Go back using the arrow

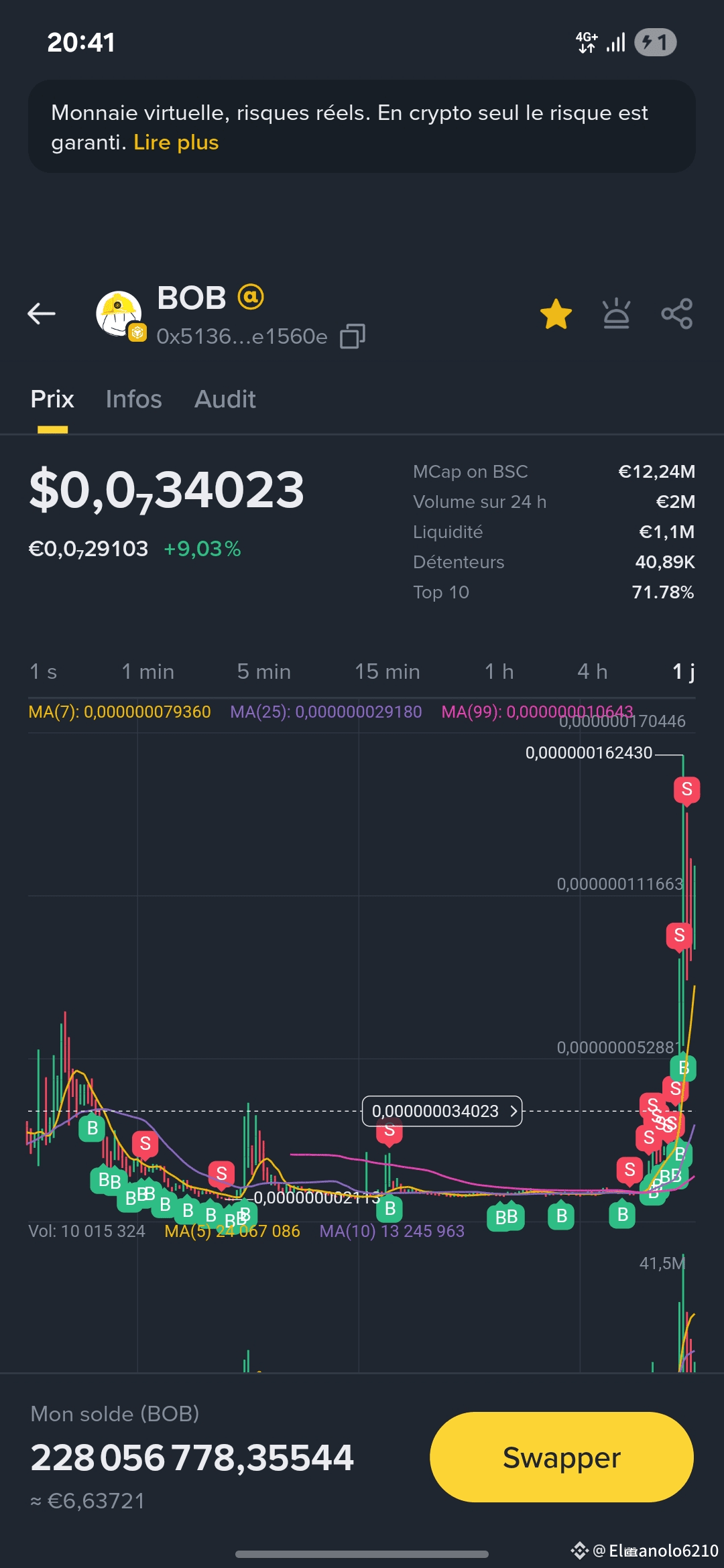[42, 313]
